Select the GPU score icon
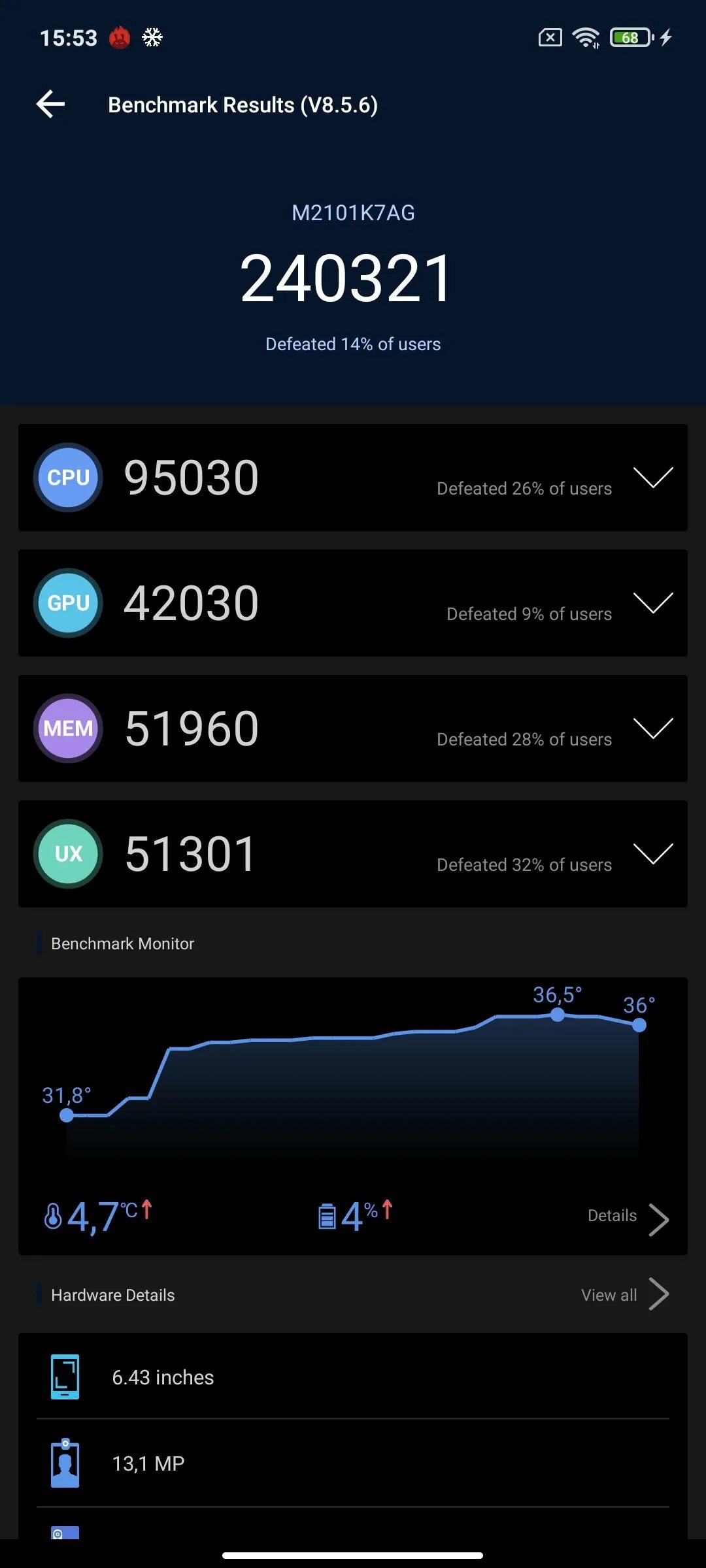 (x=68, y=602)
